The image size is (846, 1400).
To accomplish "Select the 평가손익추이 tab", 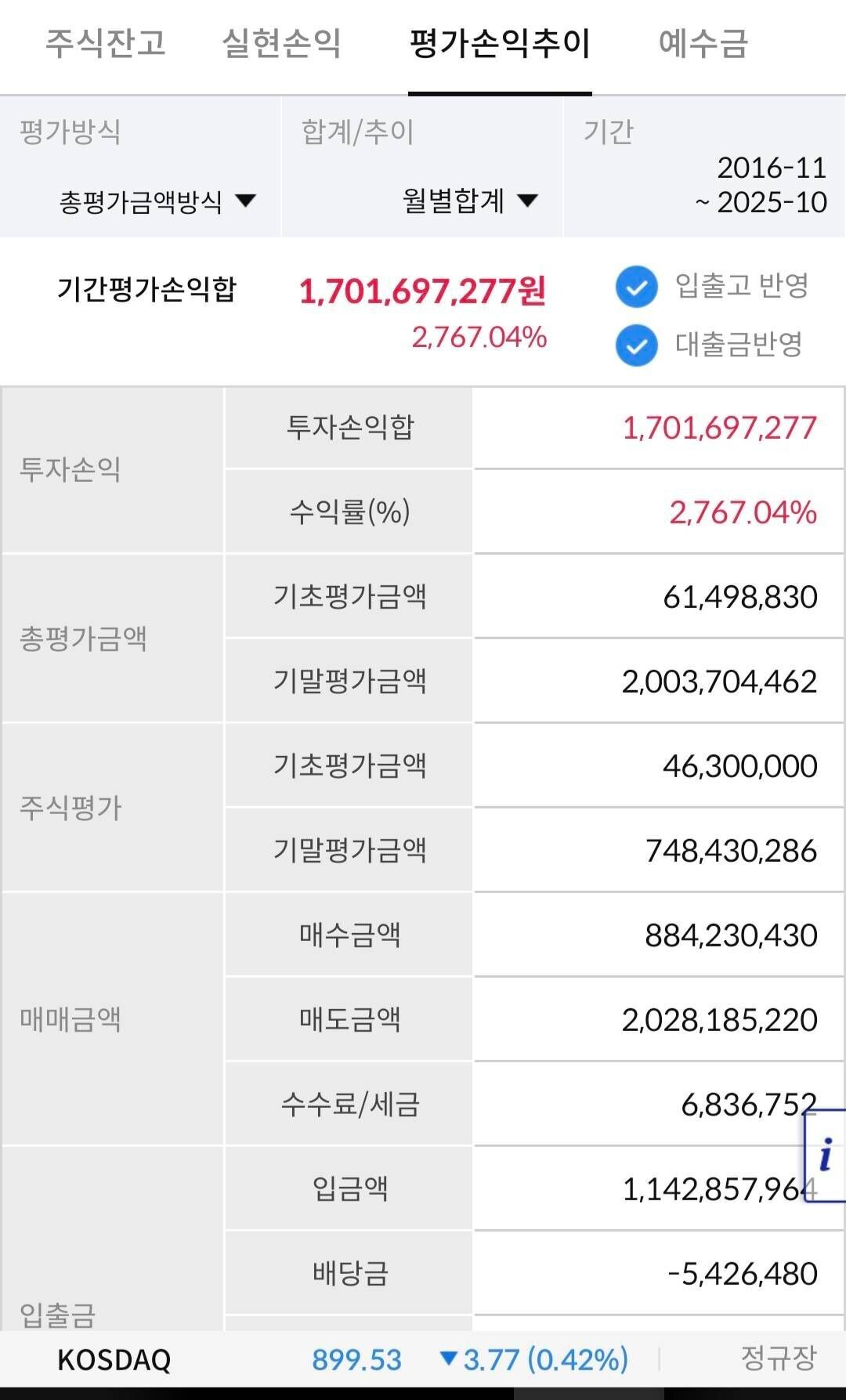I will 499,45.
